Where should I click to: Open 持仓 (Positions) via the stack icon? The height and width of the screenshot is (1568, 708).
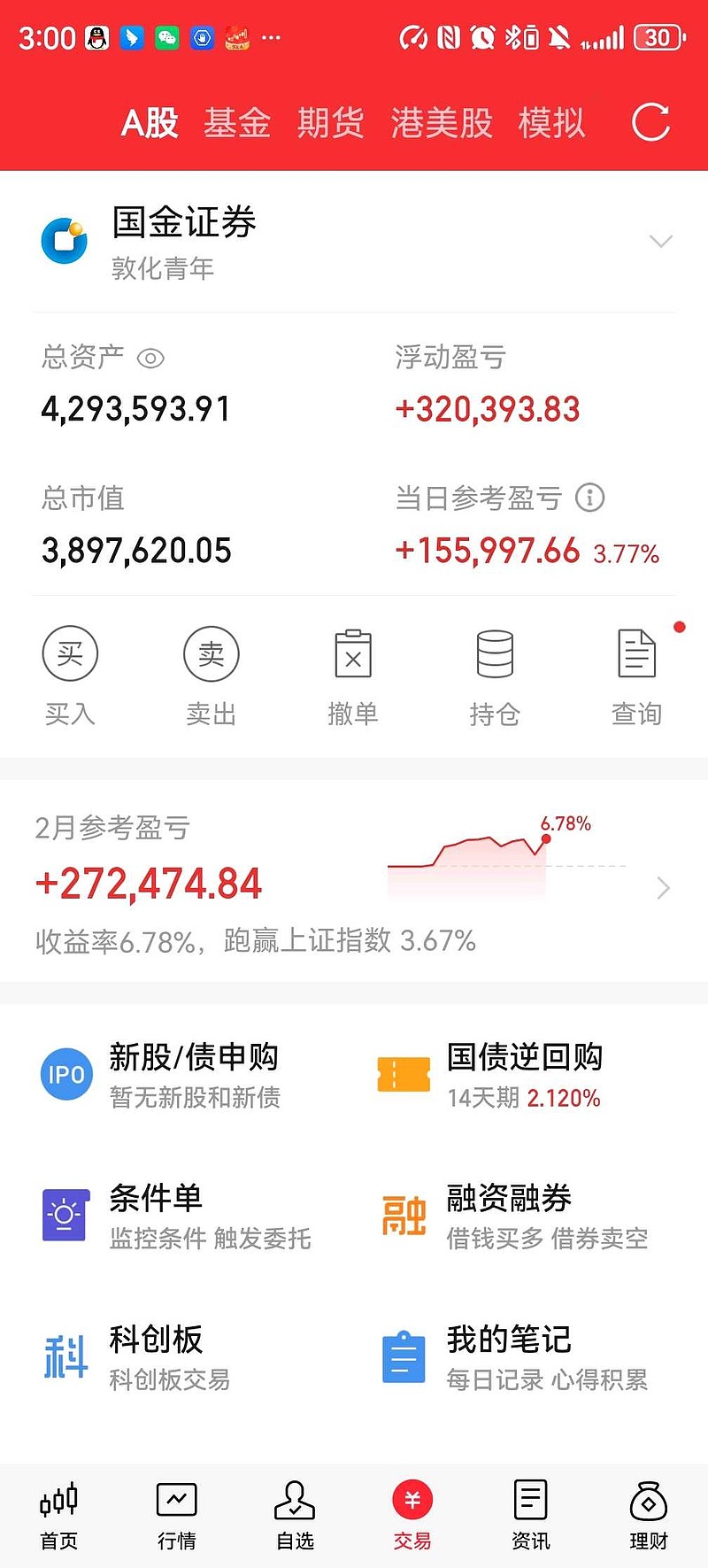pos(495,654)
